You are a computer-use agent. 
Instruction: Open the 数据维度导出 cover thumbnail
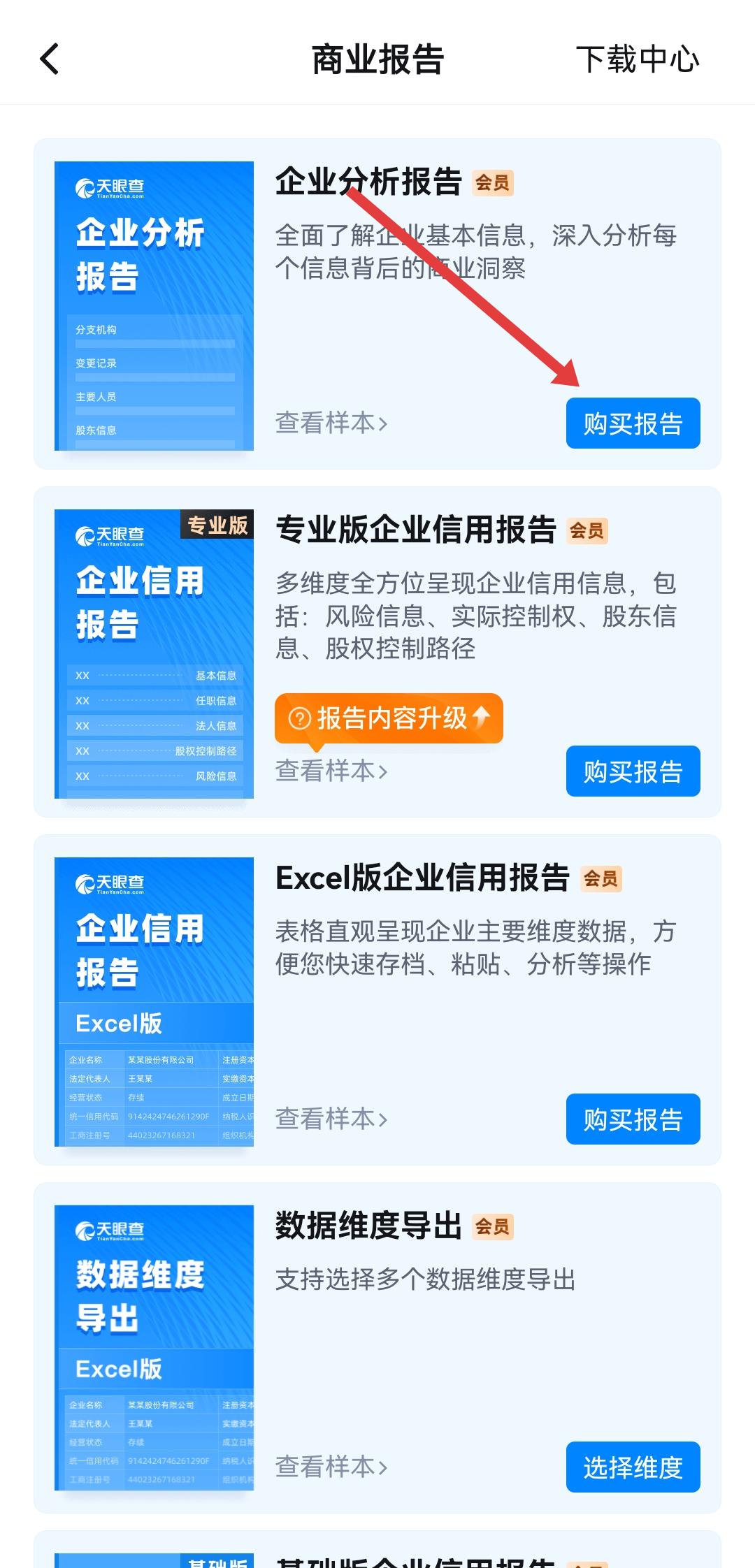[x=154, y=1349]
